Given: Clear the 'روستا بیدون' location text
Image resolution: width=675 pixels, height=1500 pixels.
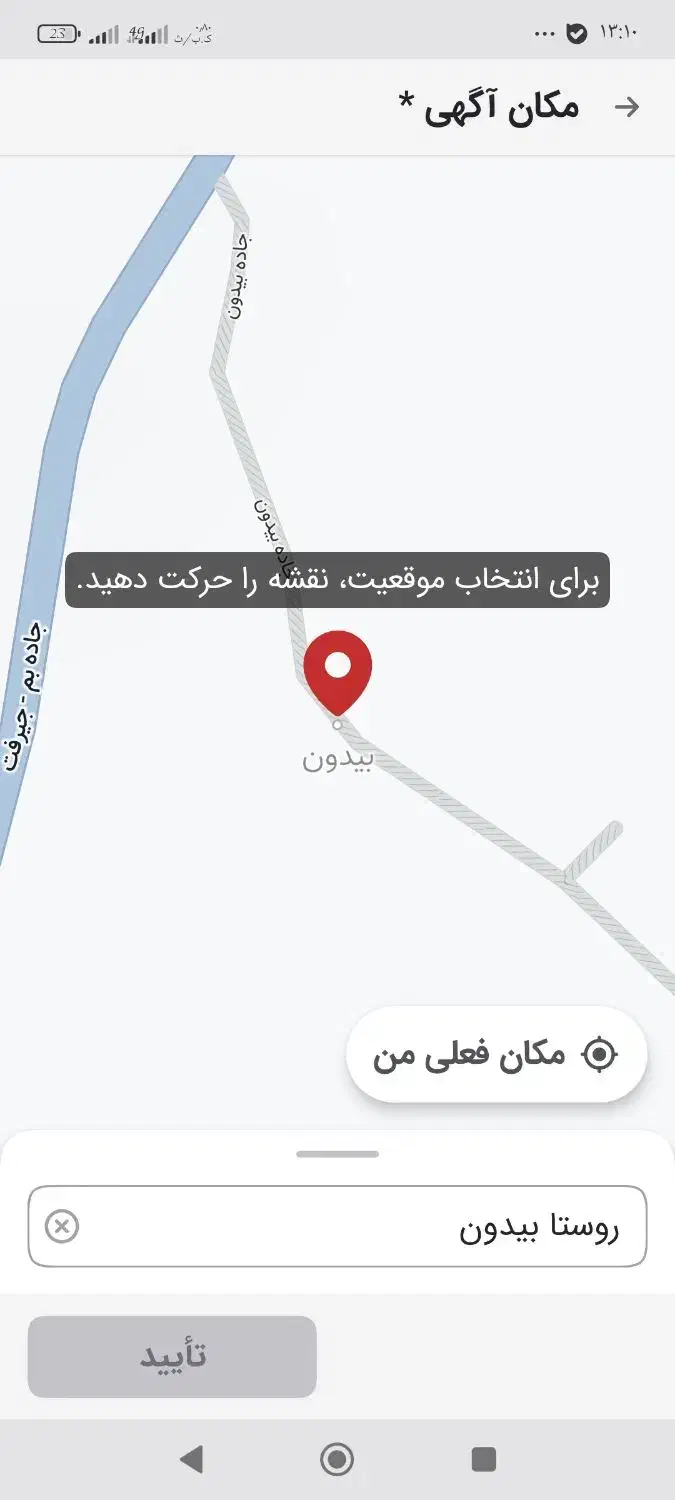Looking at the screenshot, I should pyautogui.click(x=62, y=1226).
